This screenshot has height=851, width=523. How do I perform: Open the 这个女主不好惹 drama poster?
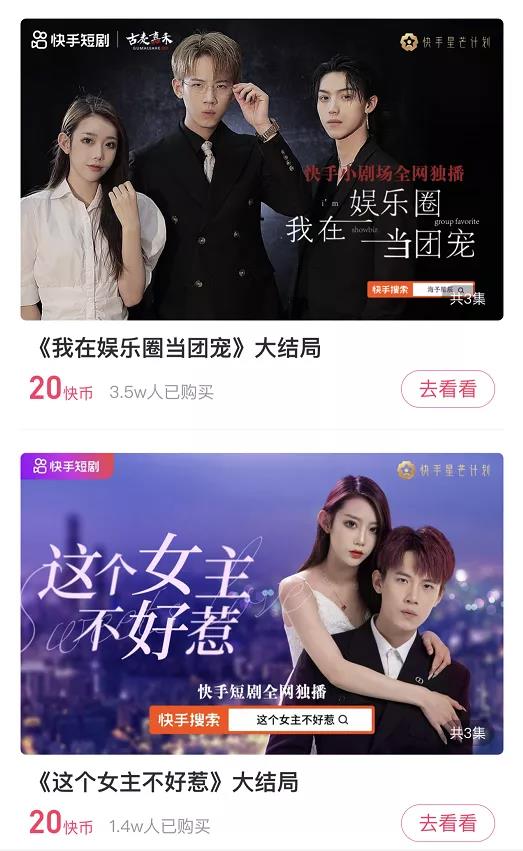(262, 604)
